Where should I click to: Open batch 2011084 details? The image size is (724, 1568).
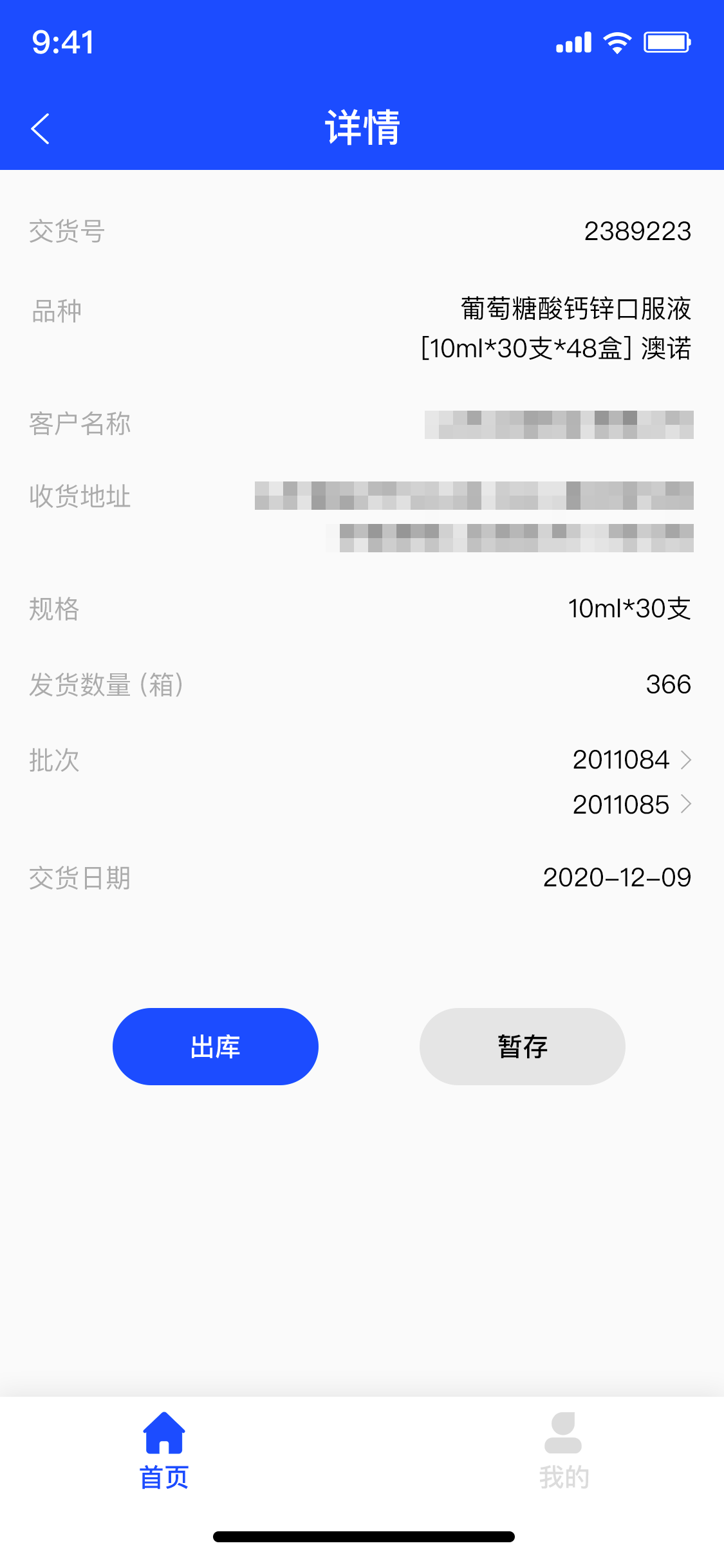click(632, 760)
